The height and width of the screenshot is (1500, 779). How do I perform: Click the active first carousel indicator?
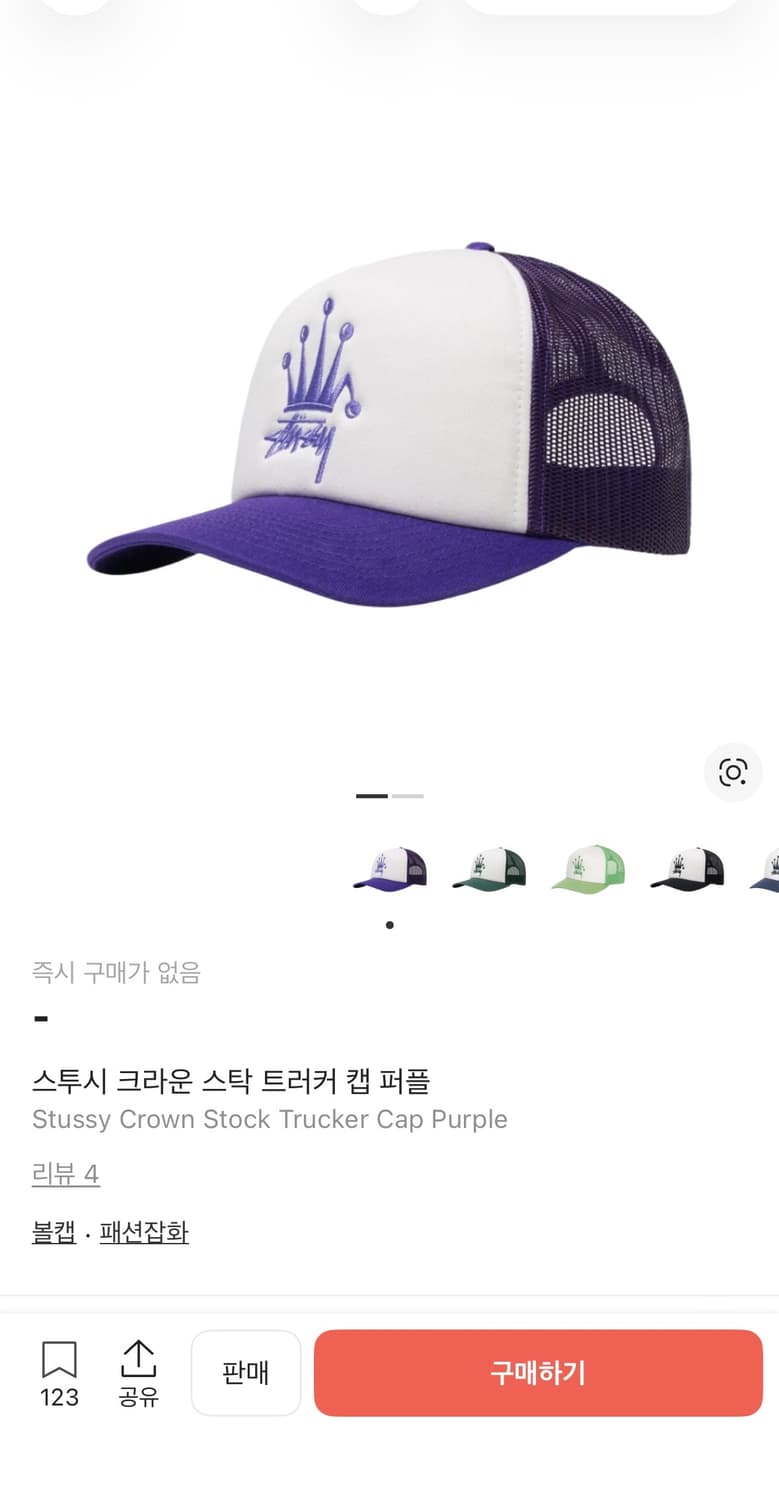373,796
